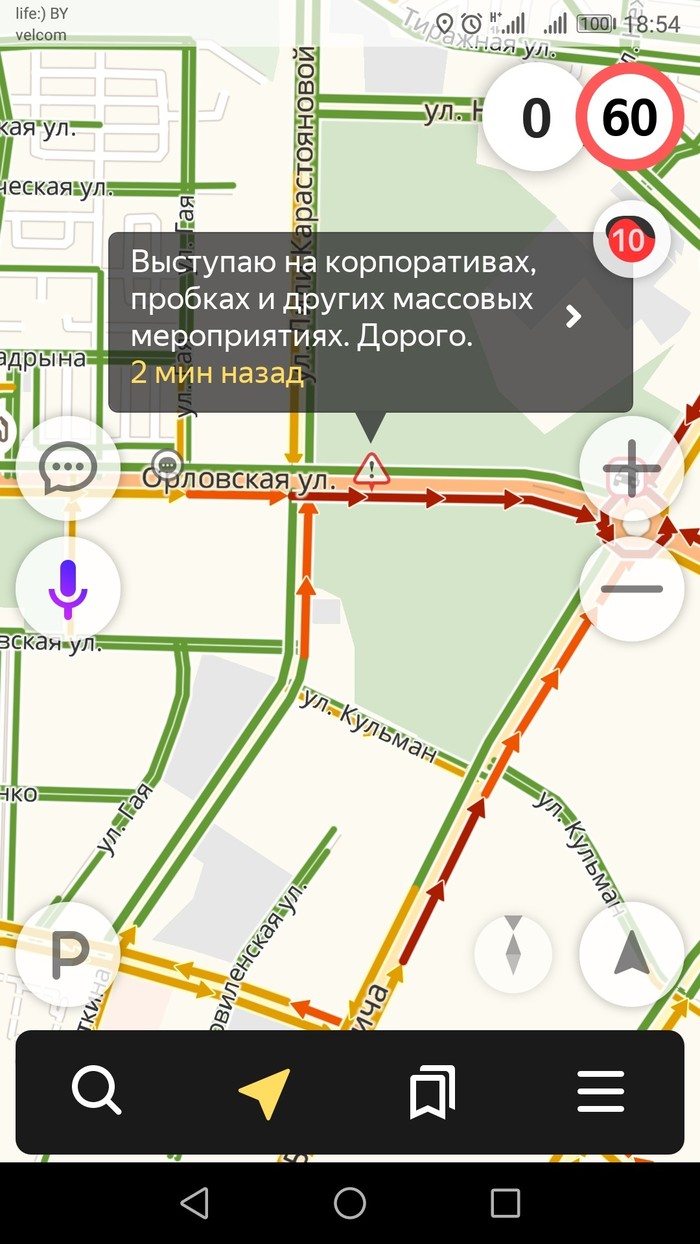This screenshot has width=700, height=1244.
Task: Activate the voice assistant microphone
Action: point(68,588)
